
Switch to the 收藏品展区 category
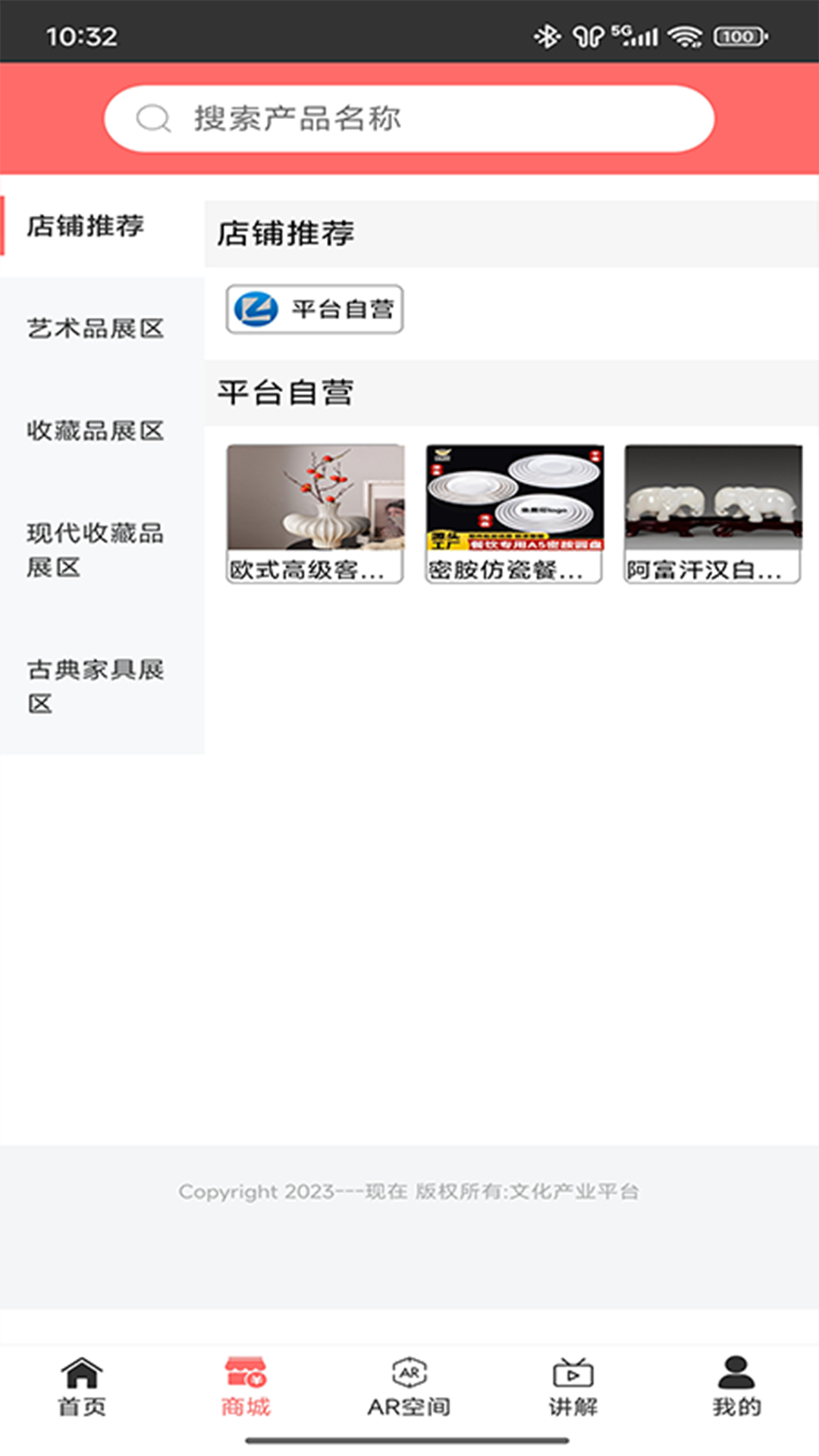tap(96, 431)
